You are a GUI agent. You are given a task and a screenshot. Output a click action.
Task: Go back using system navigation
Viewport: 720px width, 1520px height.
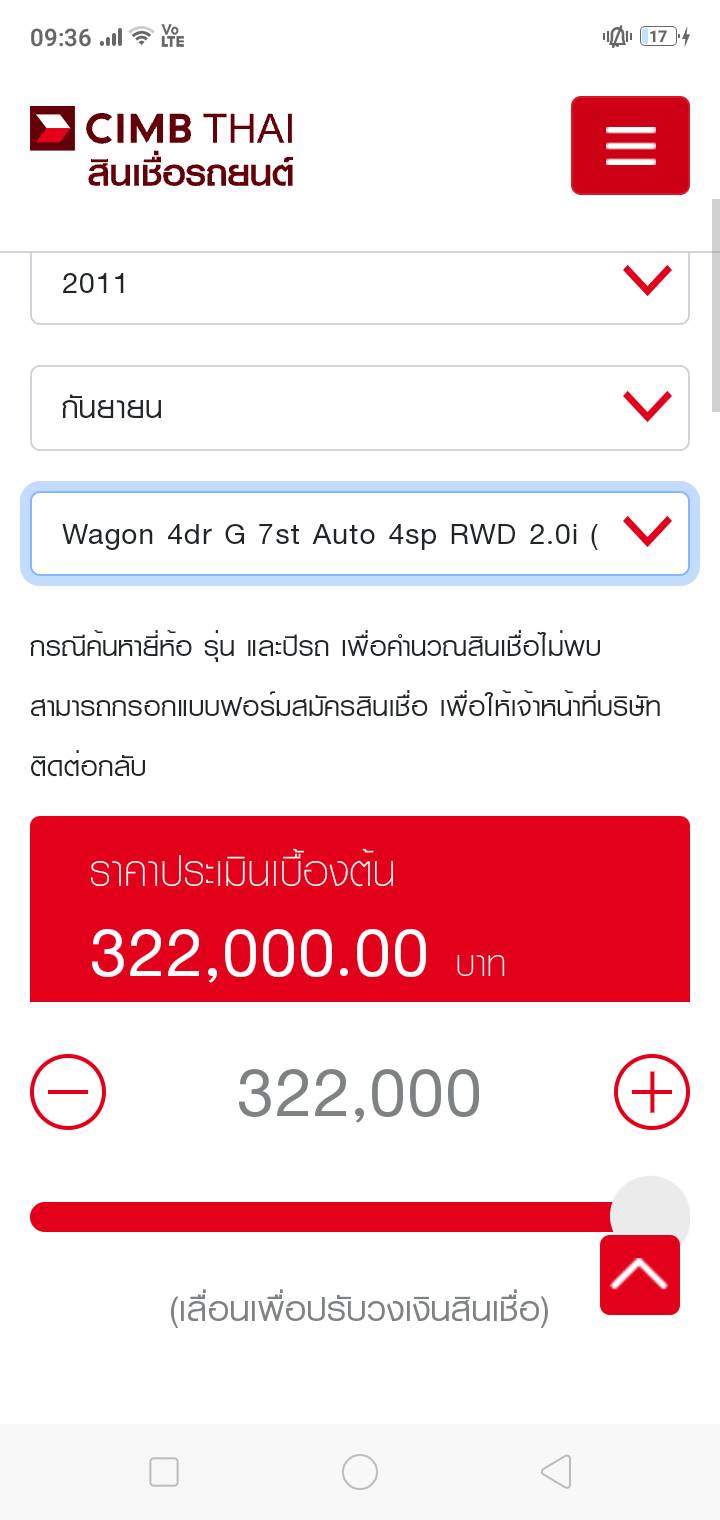555,1472
